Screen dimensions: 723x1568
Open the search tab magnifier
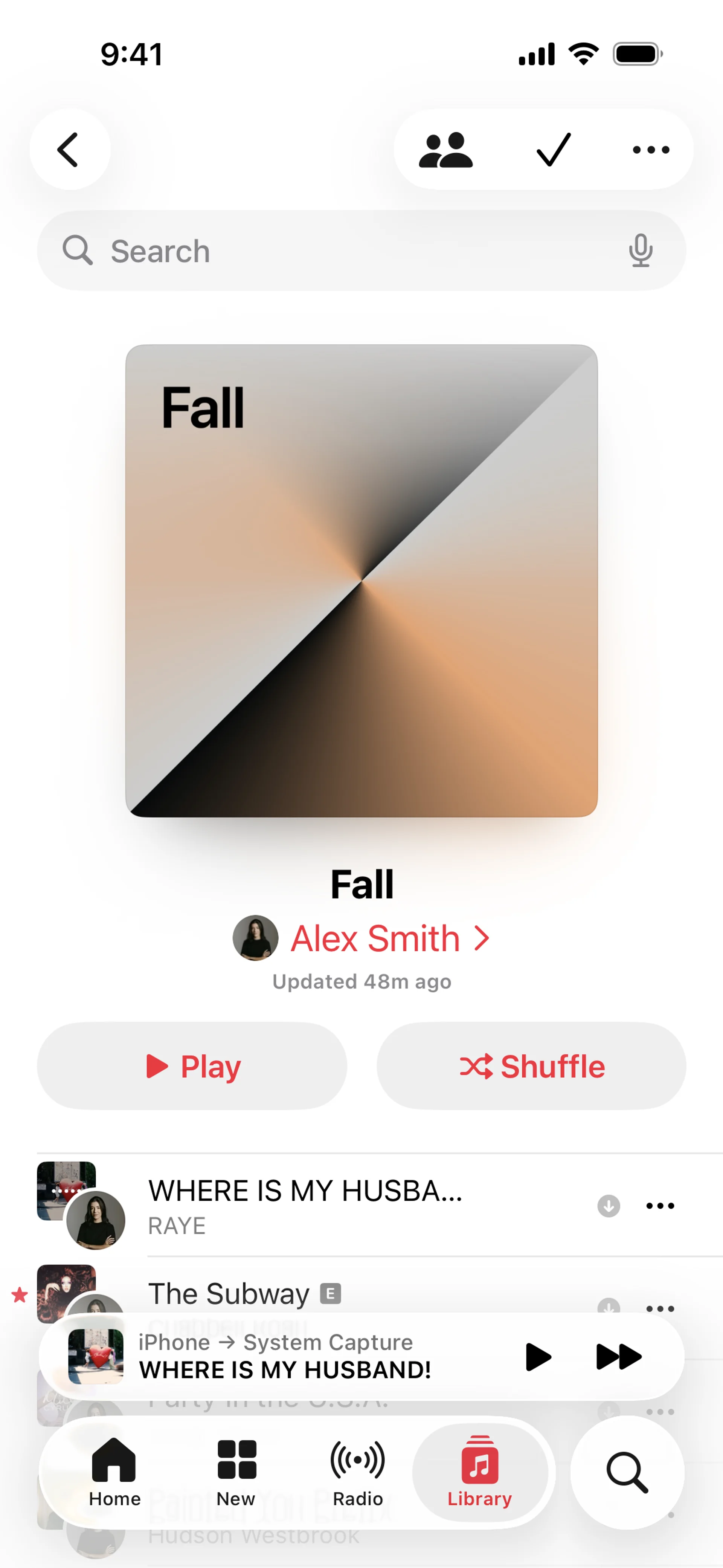[x=627, y=1472]
